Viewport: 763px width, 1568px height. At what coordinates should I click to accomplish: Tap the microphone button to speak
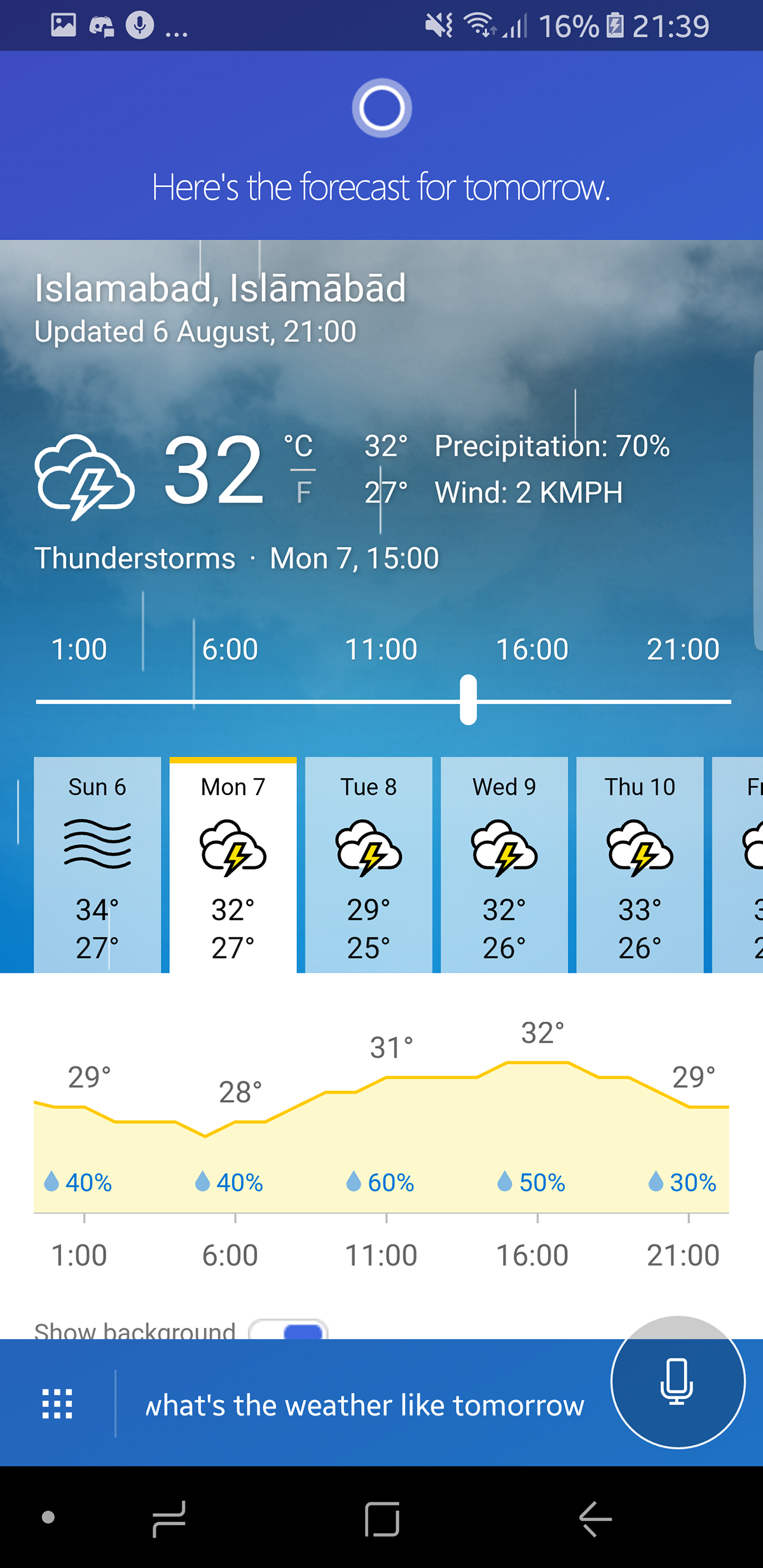pos(677,1382)
